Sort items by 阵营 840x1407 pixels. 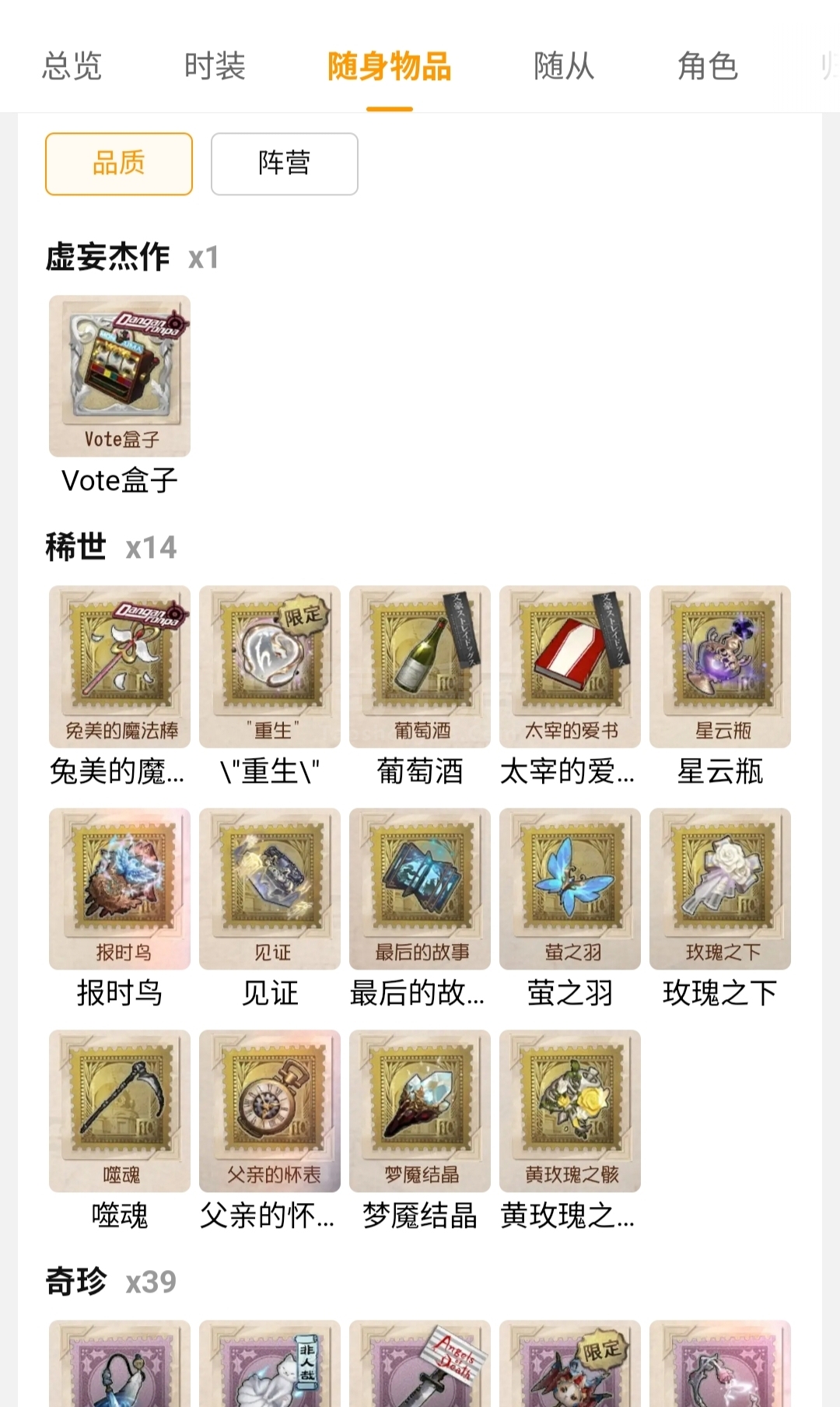point(285,163)
